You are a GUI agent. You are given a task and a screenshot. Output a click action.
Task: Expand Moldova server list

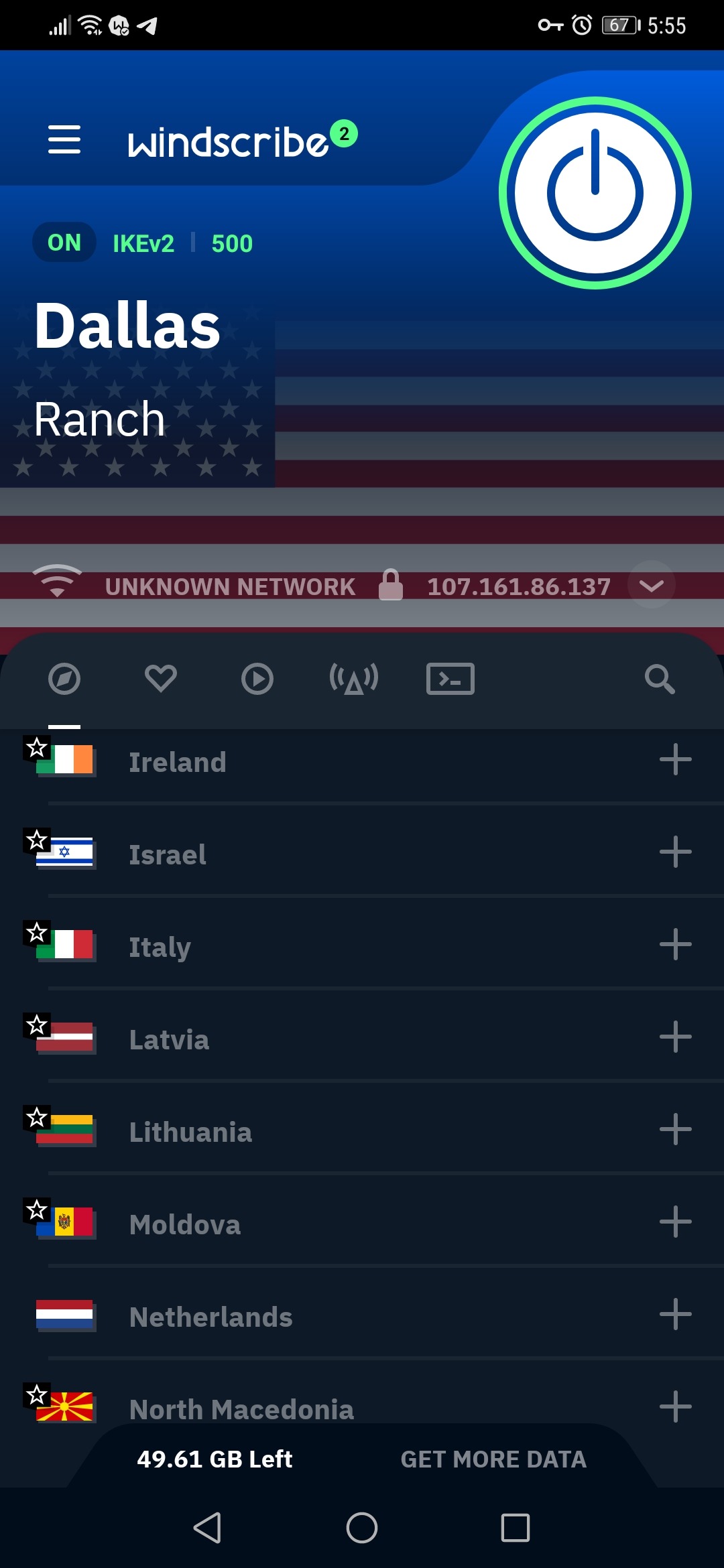675,1222
